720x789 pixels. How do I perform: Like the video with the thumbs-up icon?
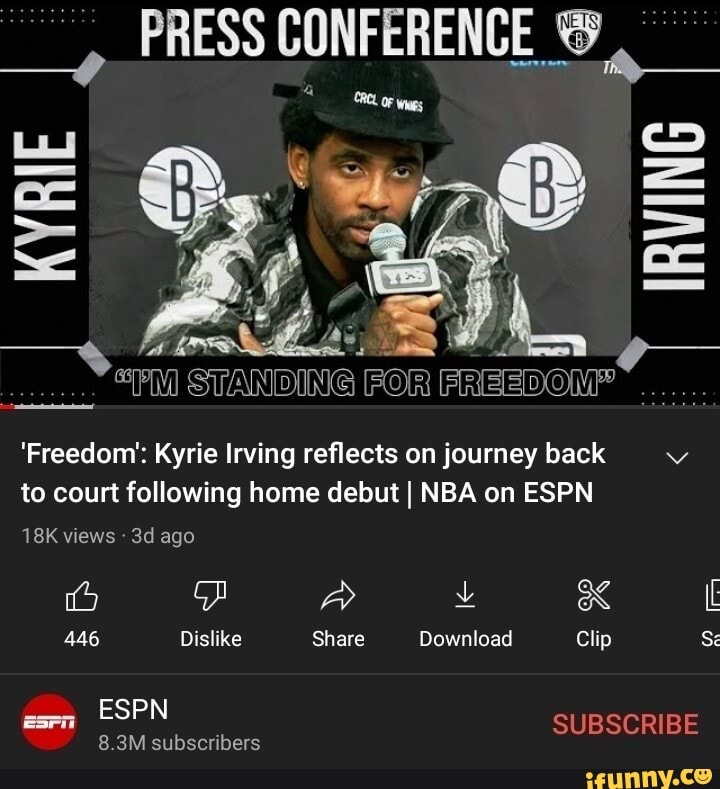click(82, 596)
